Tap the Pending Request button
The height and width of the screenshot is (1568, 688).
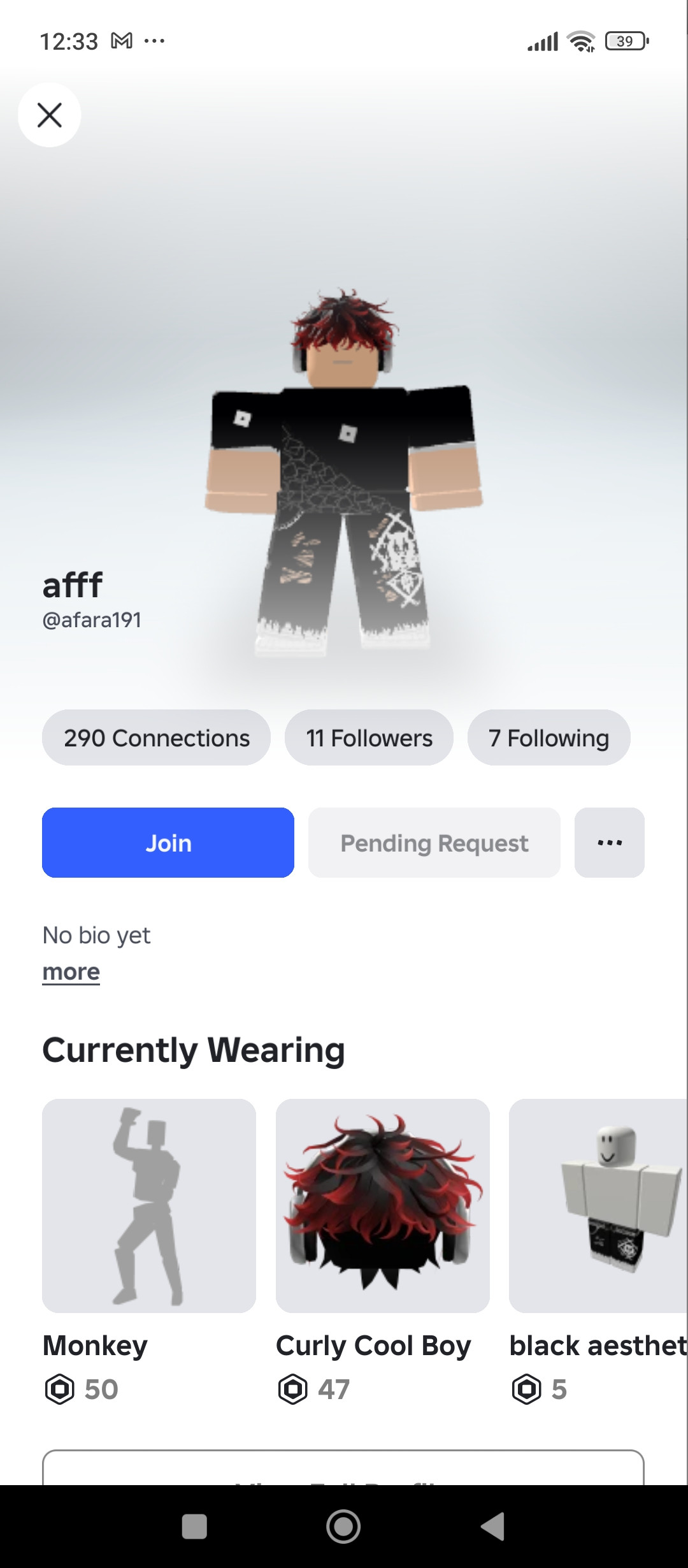(434, 843)
